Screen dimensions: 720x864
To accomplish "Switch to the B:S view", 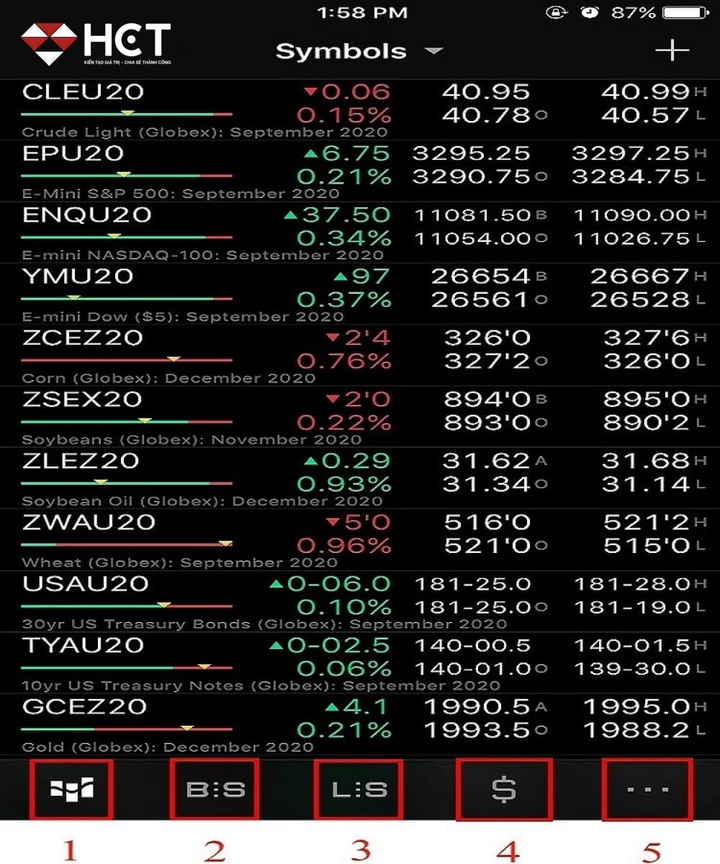I will (216, 789).
